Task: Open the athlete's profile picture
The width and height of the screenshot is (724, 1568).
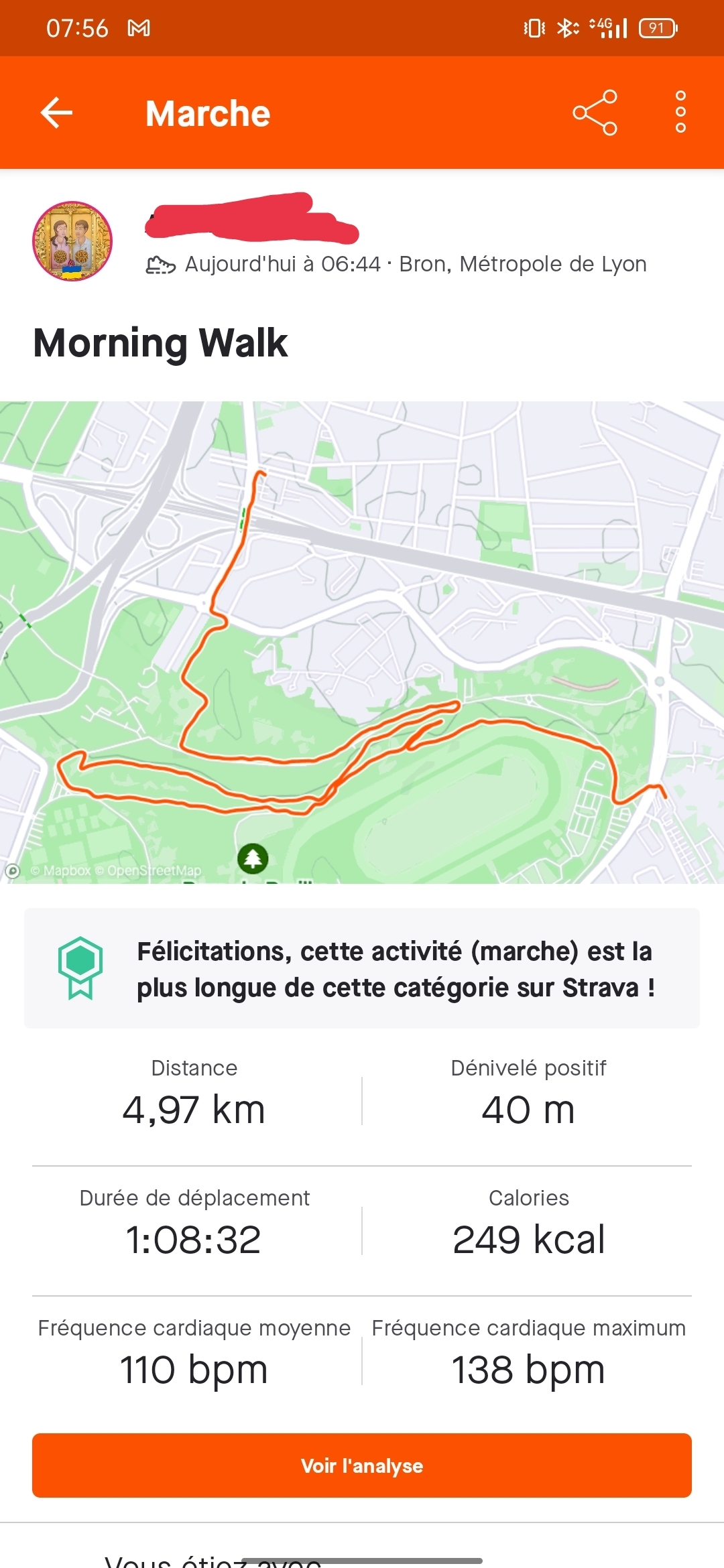Action: pyautogui.click(x=72, y=241)
